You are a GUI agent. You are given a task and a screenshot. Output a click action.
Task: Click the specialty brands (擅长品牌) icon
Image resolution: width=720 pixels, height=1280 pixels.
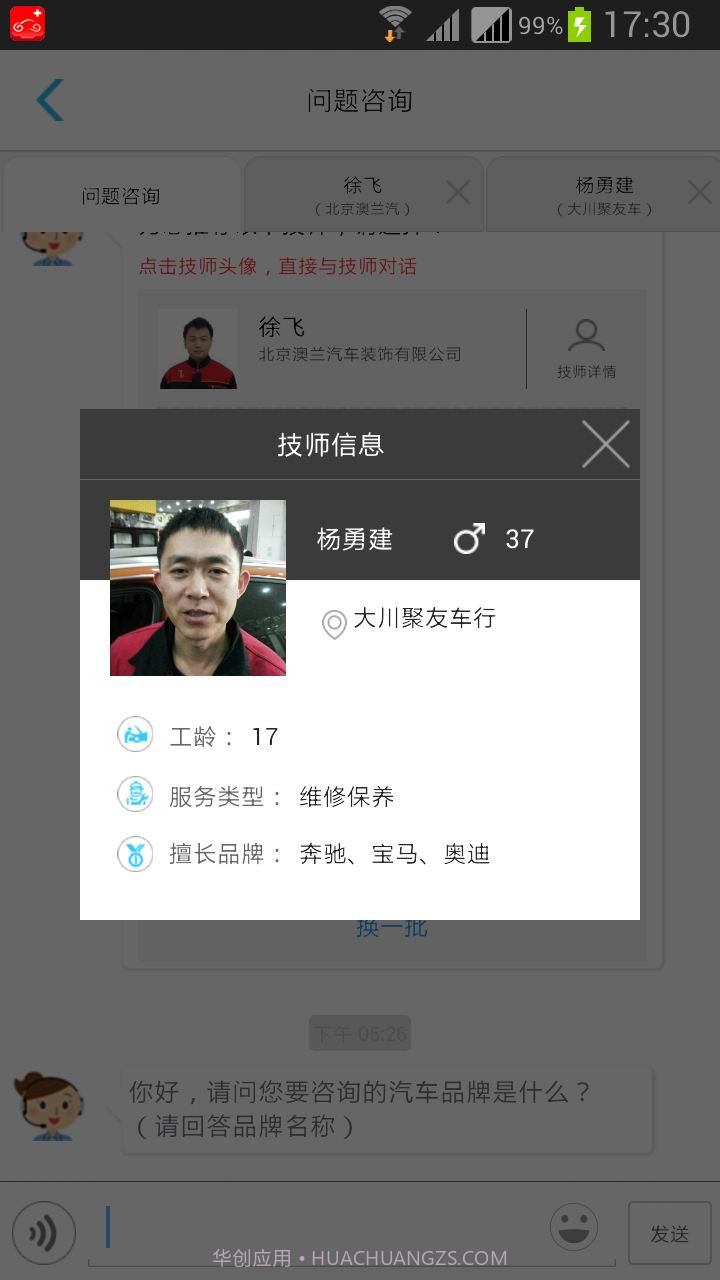pos(135,854)
